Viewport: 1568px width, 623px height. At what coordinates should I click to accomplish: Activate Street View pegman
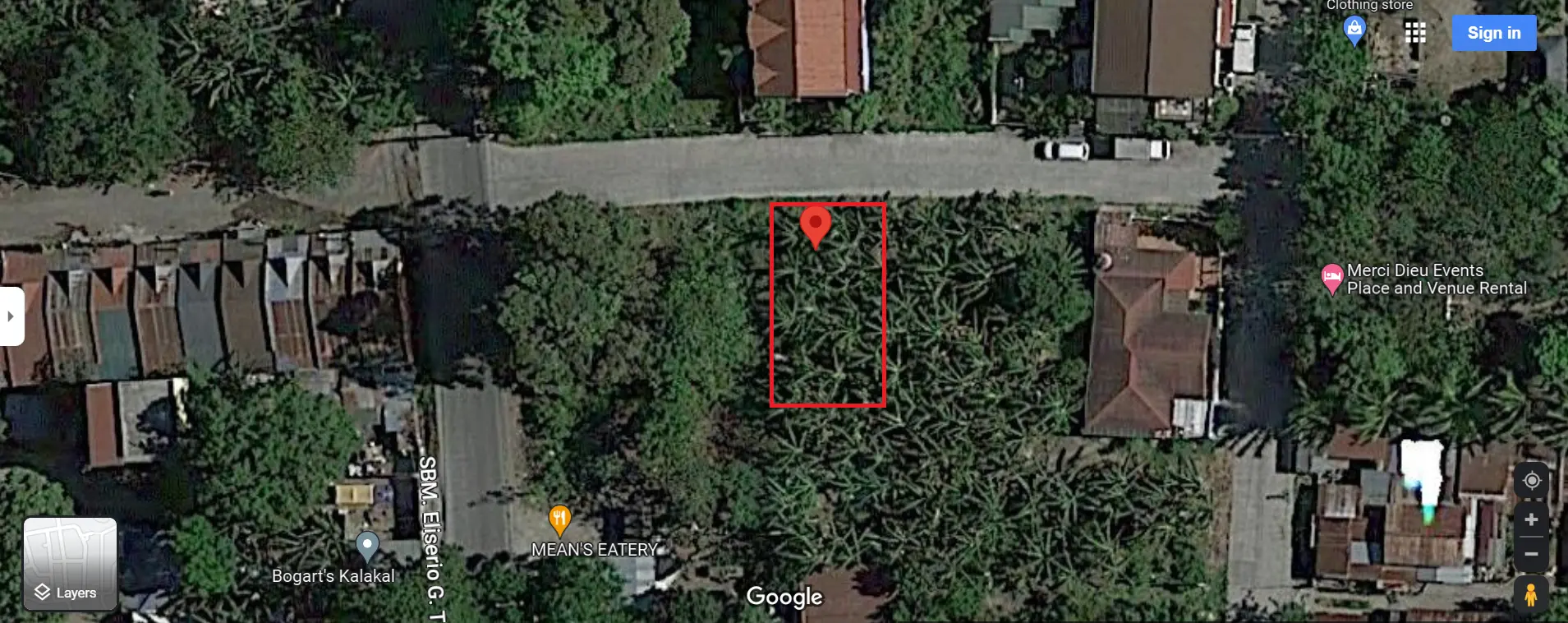pos(1531,594)
